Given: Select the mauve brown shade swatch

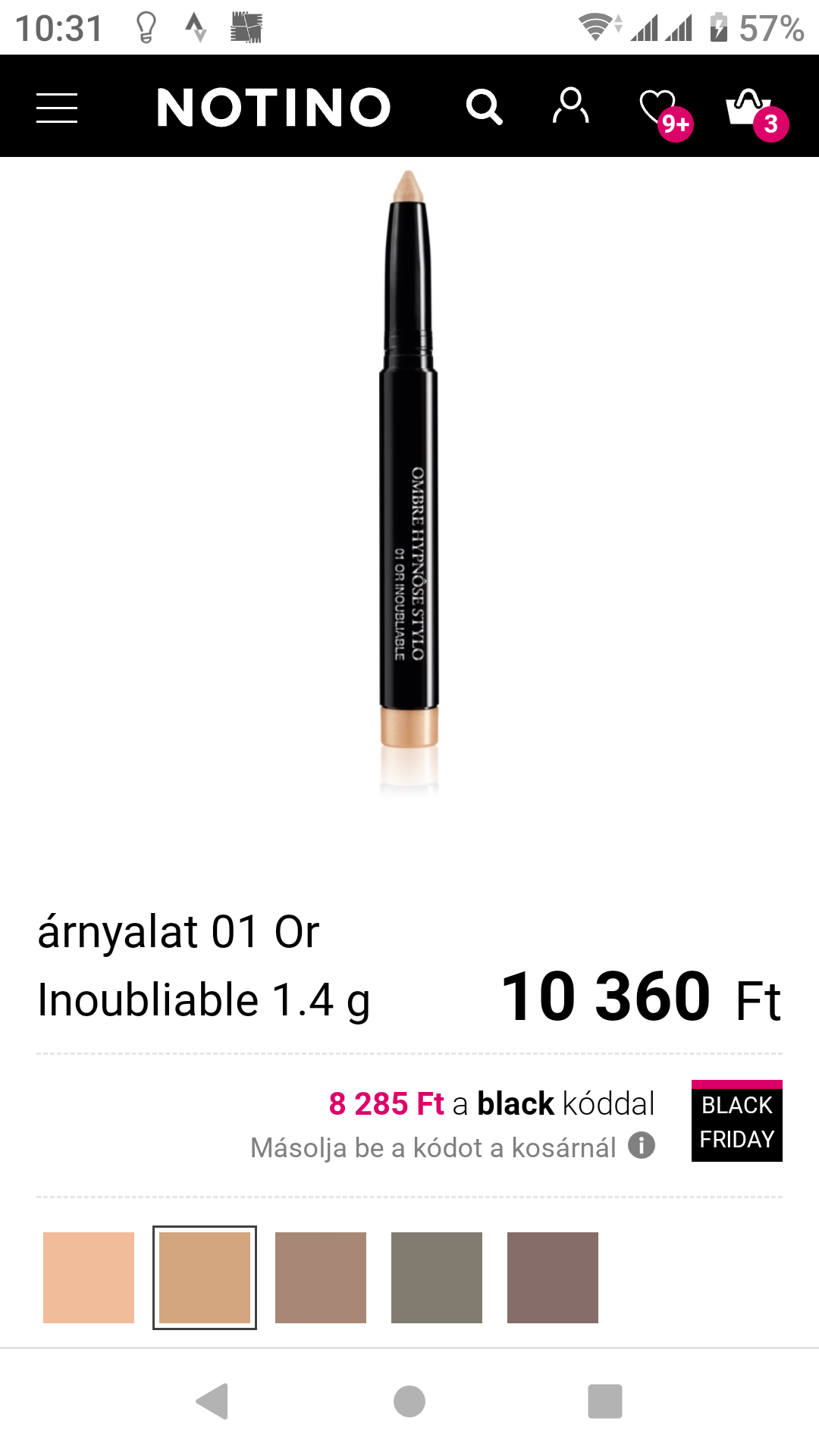Looking at the screenshot, I should point(553,1278).
